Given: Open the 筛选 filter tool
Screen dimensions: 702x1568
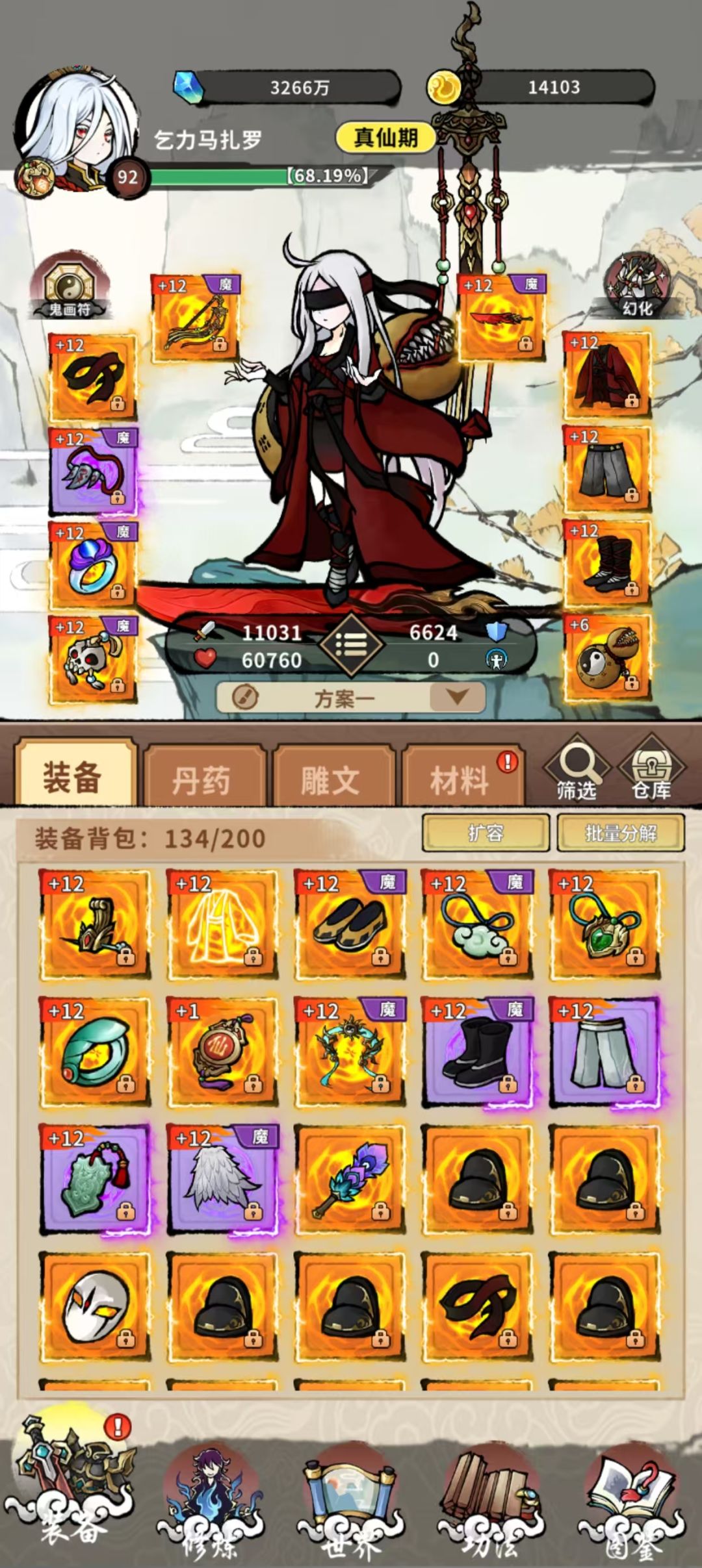Looking at the screenshot, I should [x=577, y=770].
